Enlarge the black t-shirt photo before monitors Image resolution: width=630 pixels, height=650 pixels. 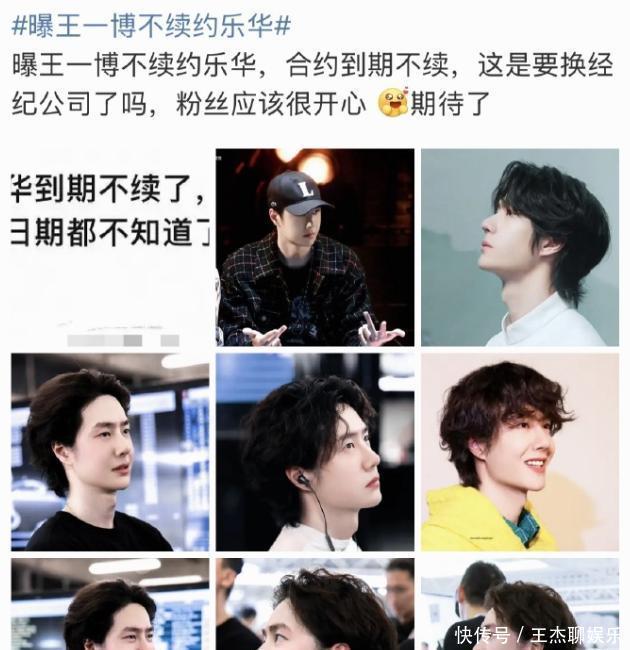tap(110, 452)
